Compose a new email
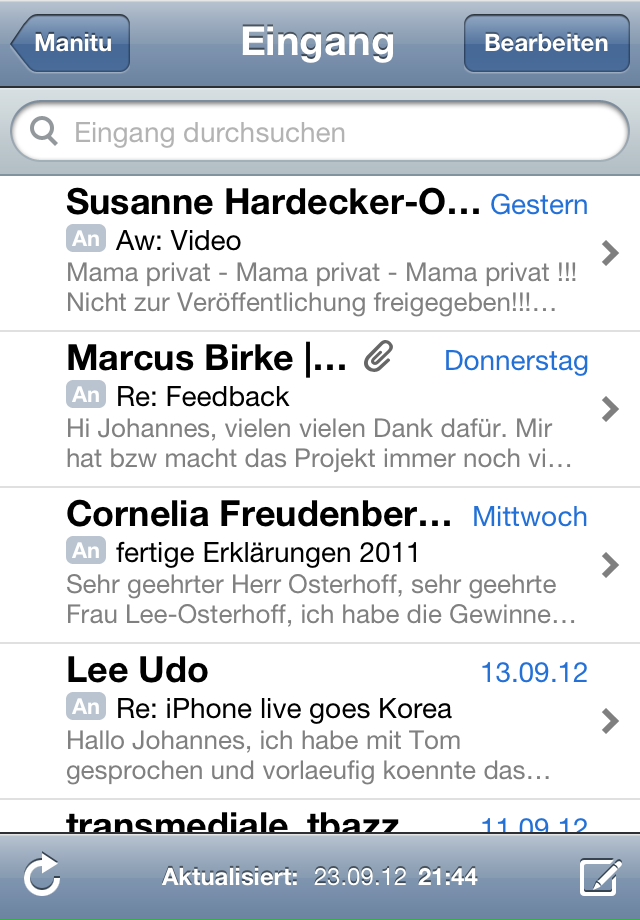The width and height of the screenshot is (640, 920). click(x=600, y=877)
